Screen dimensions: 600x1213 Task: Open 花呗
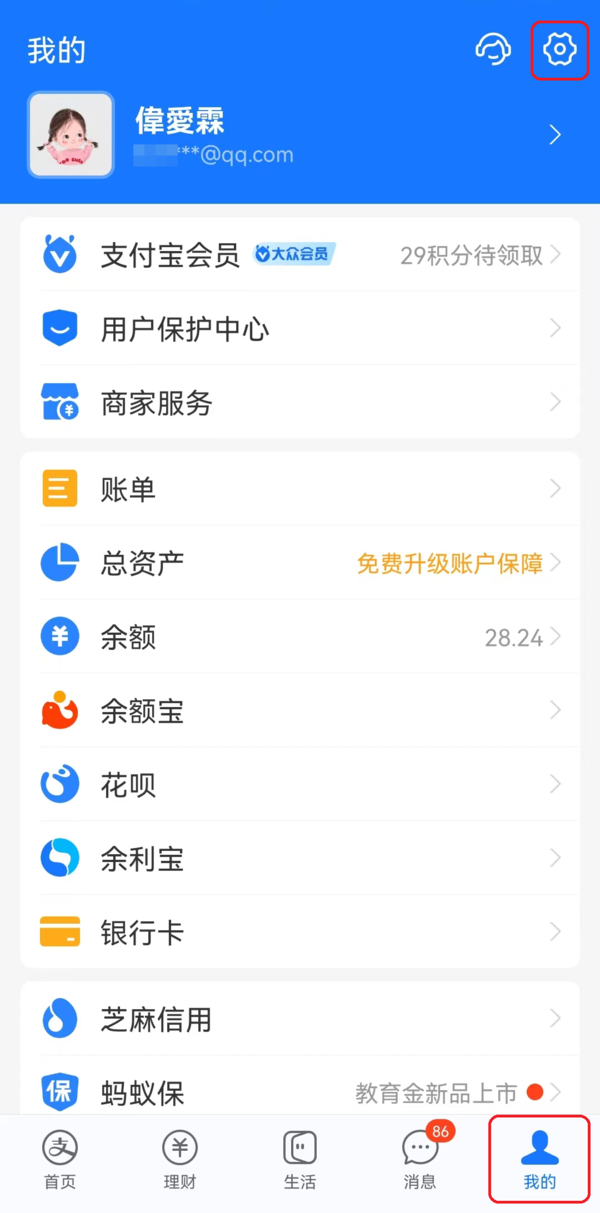point(300,785)
